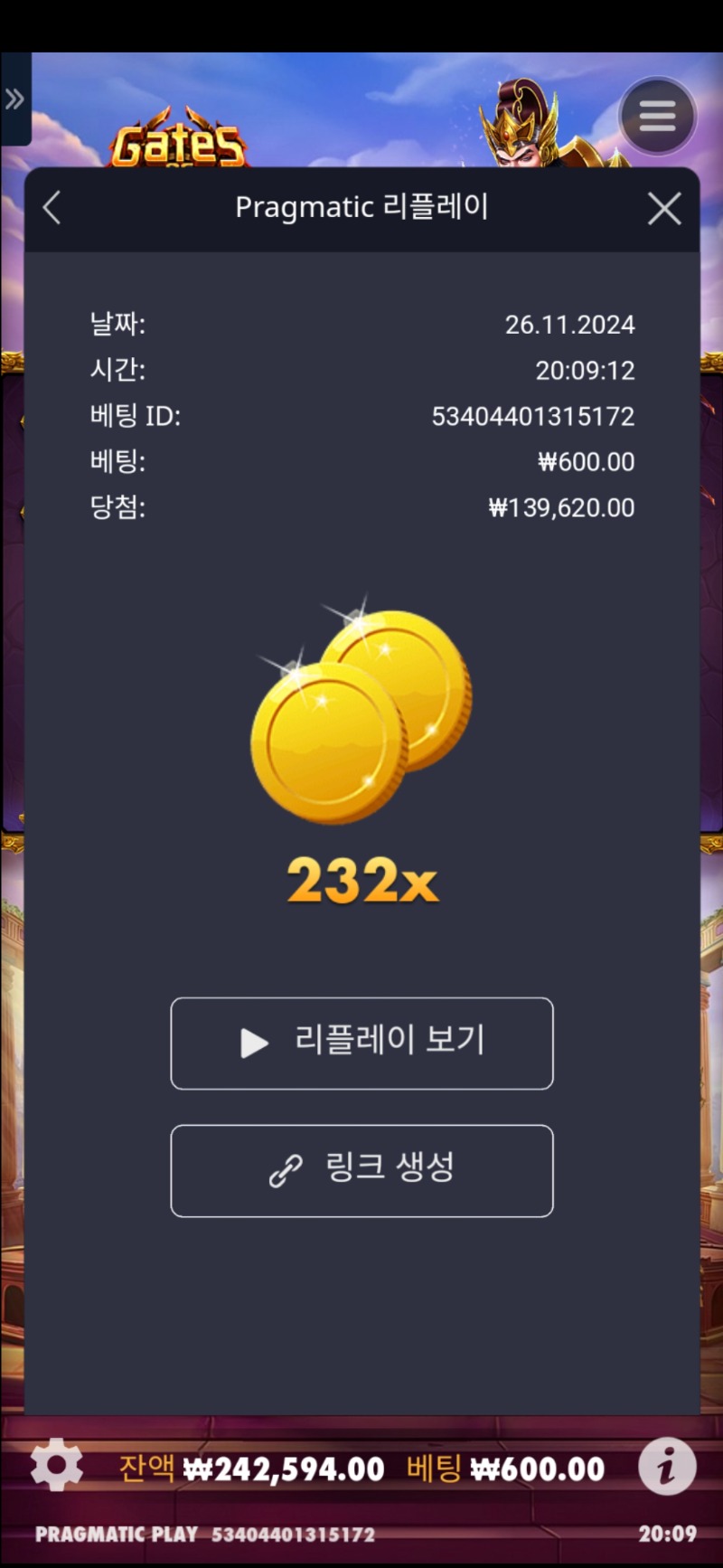
Task: Open the game settings gear
Action: tap(56, 1464)
